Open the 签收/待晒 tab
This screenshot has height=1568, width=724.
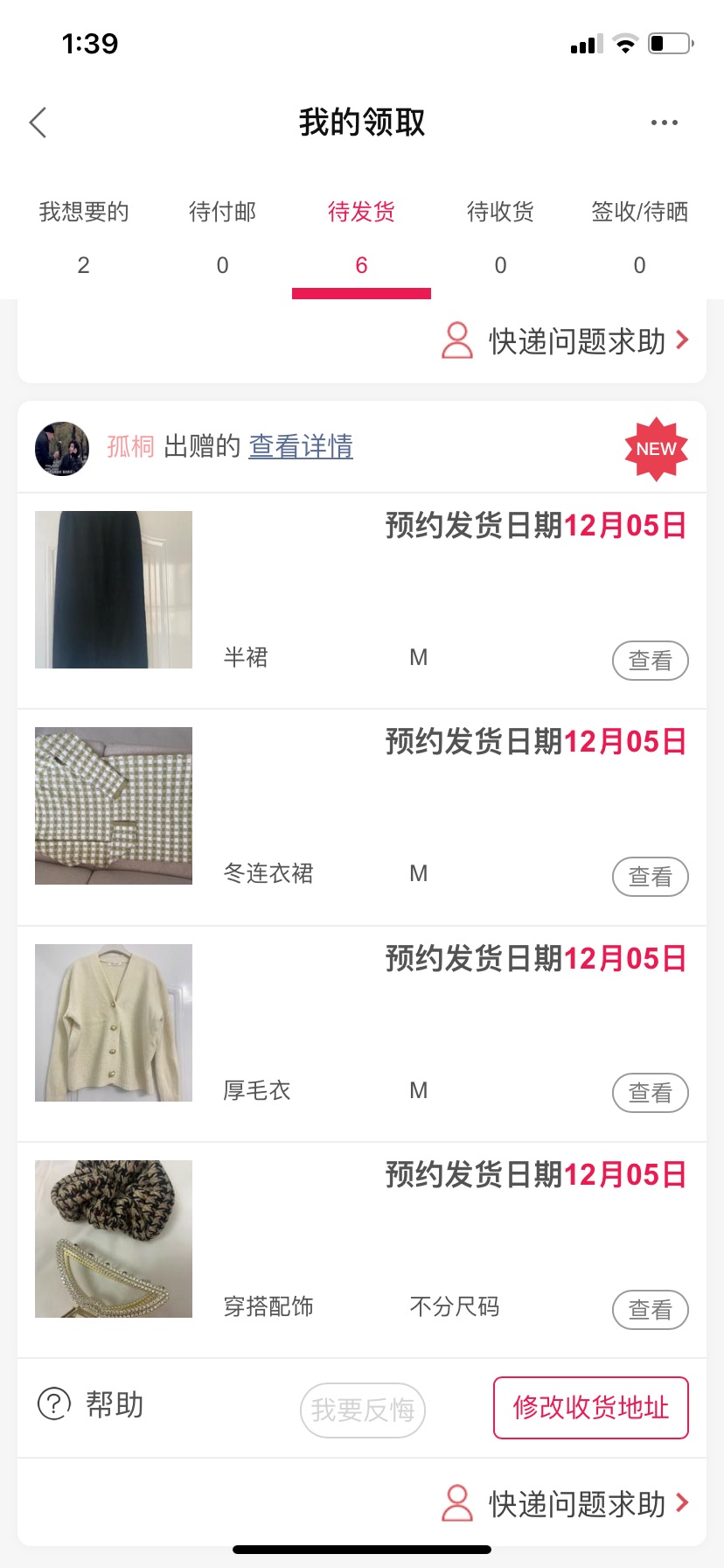(639, 236)
